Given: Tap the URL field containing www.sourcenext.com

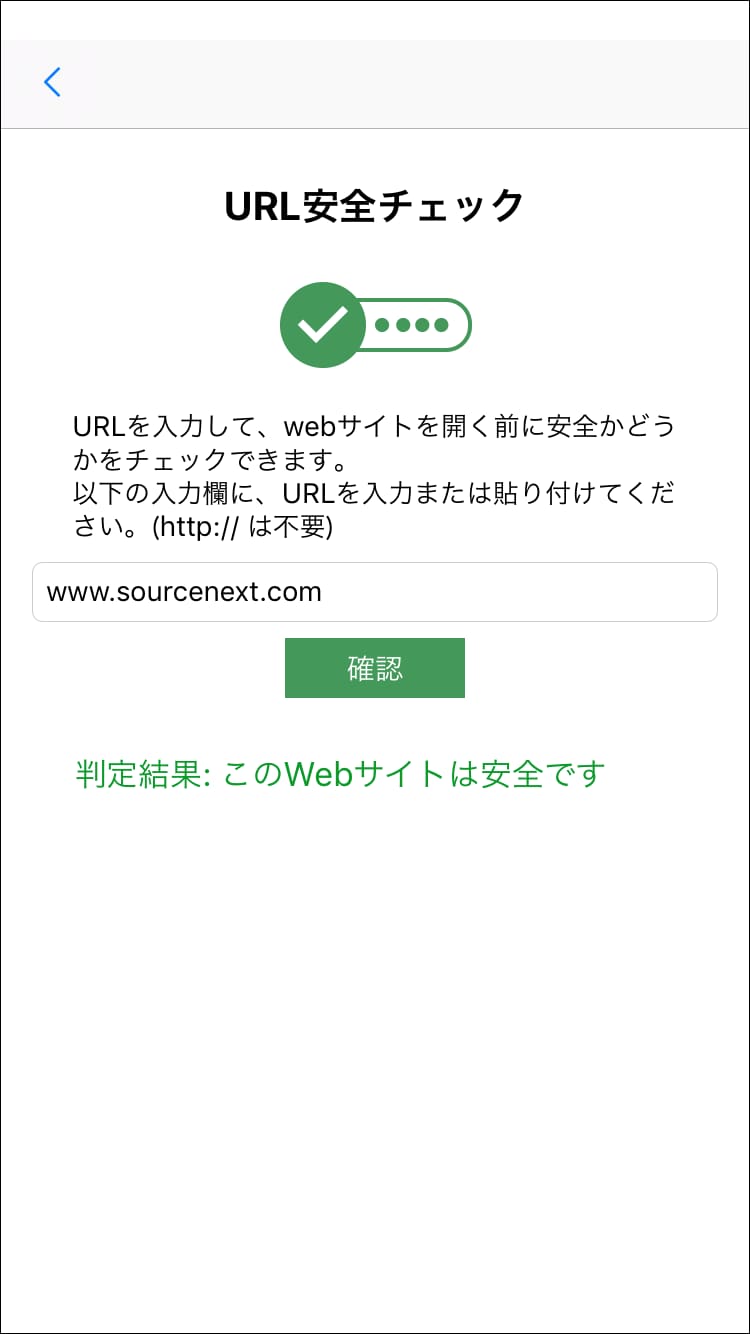Looking at the screenshot, I should coord(375,592).
